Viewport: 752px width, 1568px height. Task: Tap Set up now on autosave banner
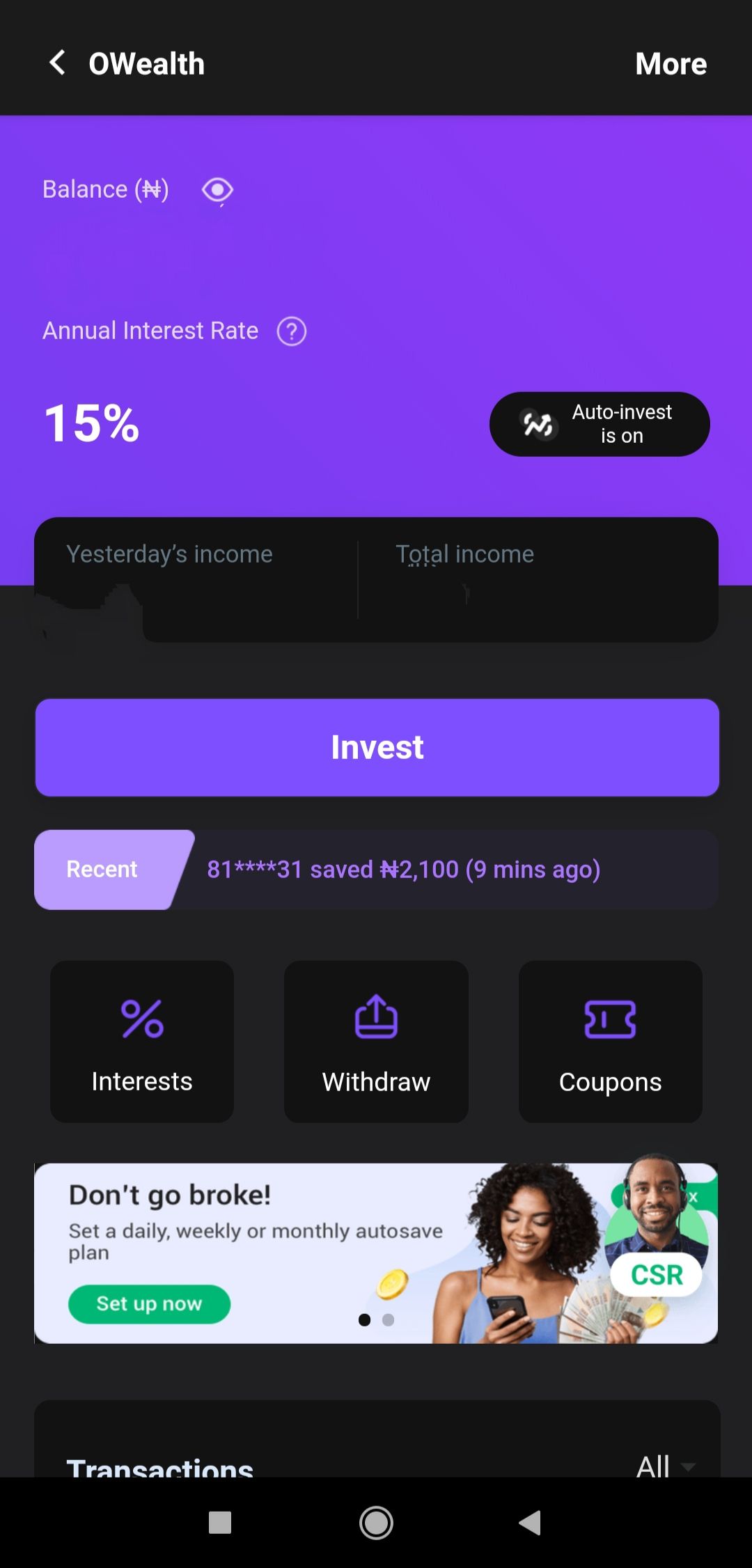tap(149, 1303)
